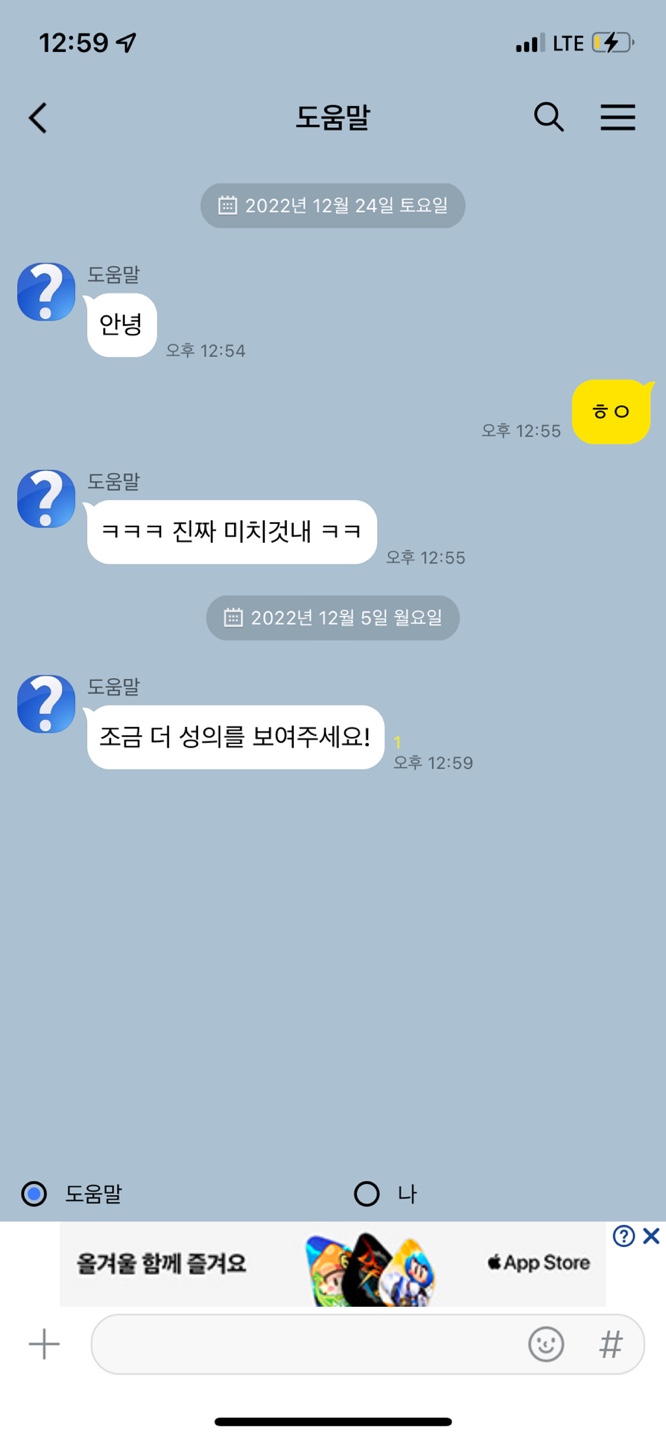Screen dimensions: 666x1440
Task: Close the ad banner
Action: pyautogui.click(x=651, y=1236)
